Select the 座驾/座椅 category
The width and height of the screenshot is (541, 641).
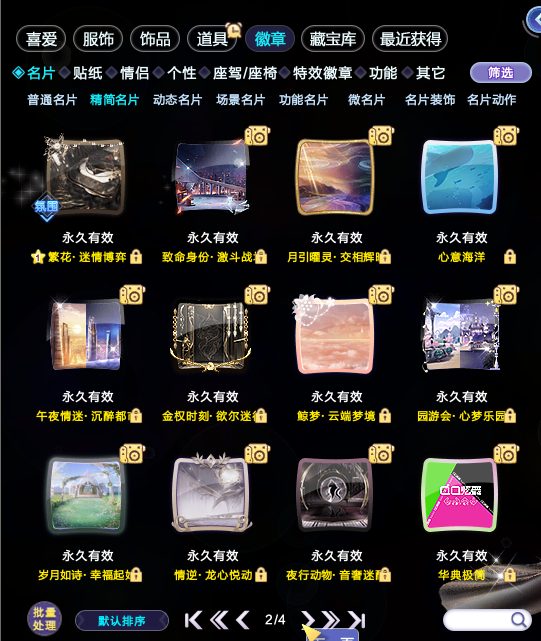tap(245, 73)
